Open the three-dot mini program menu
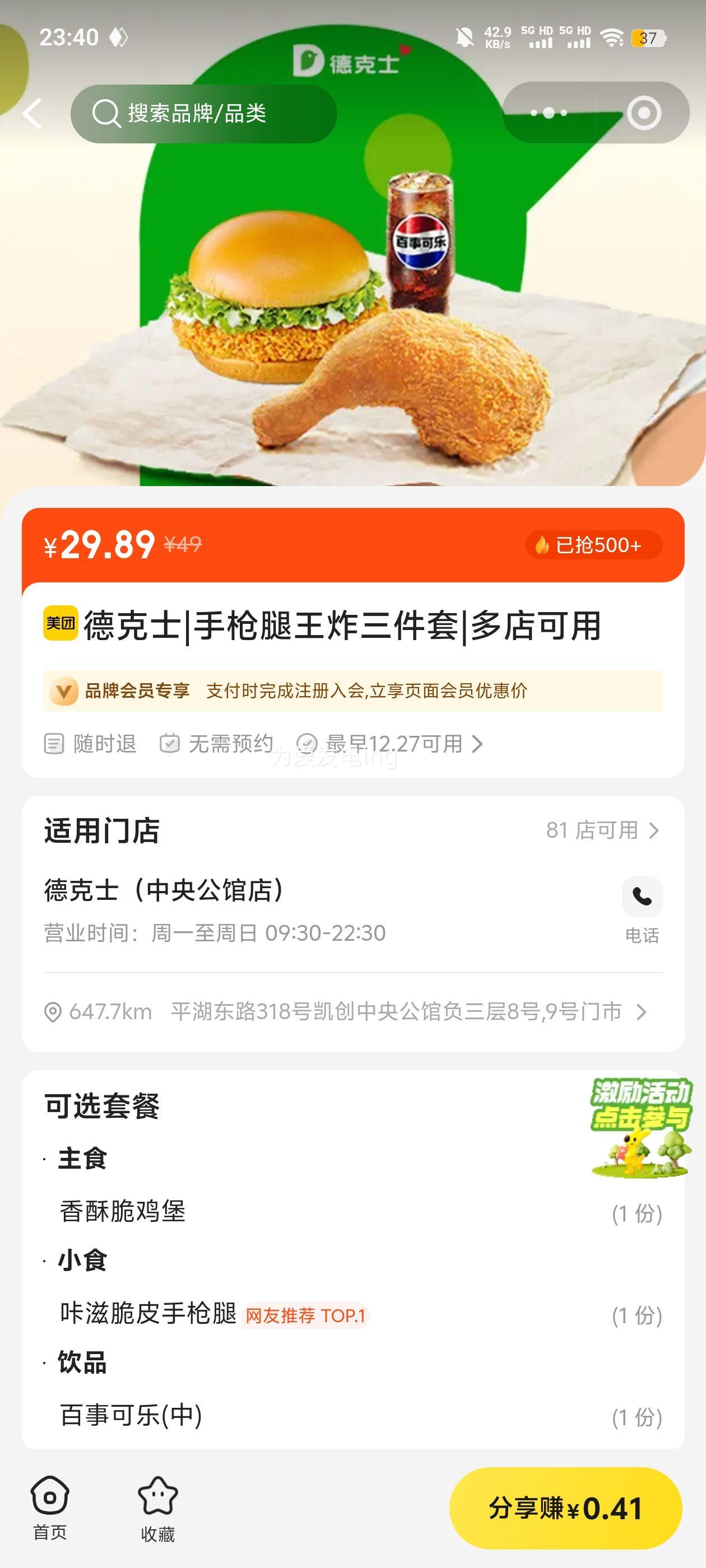Image resolution: width=706 pixels, height=1568 pixels. pyautogui.click(x=548, y=113)
